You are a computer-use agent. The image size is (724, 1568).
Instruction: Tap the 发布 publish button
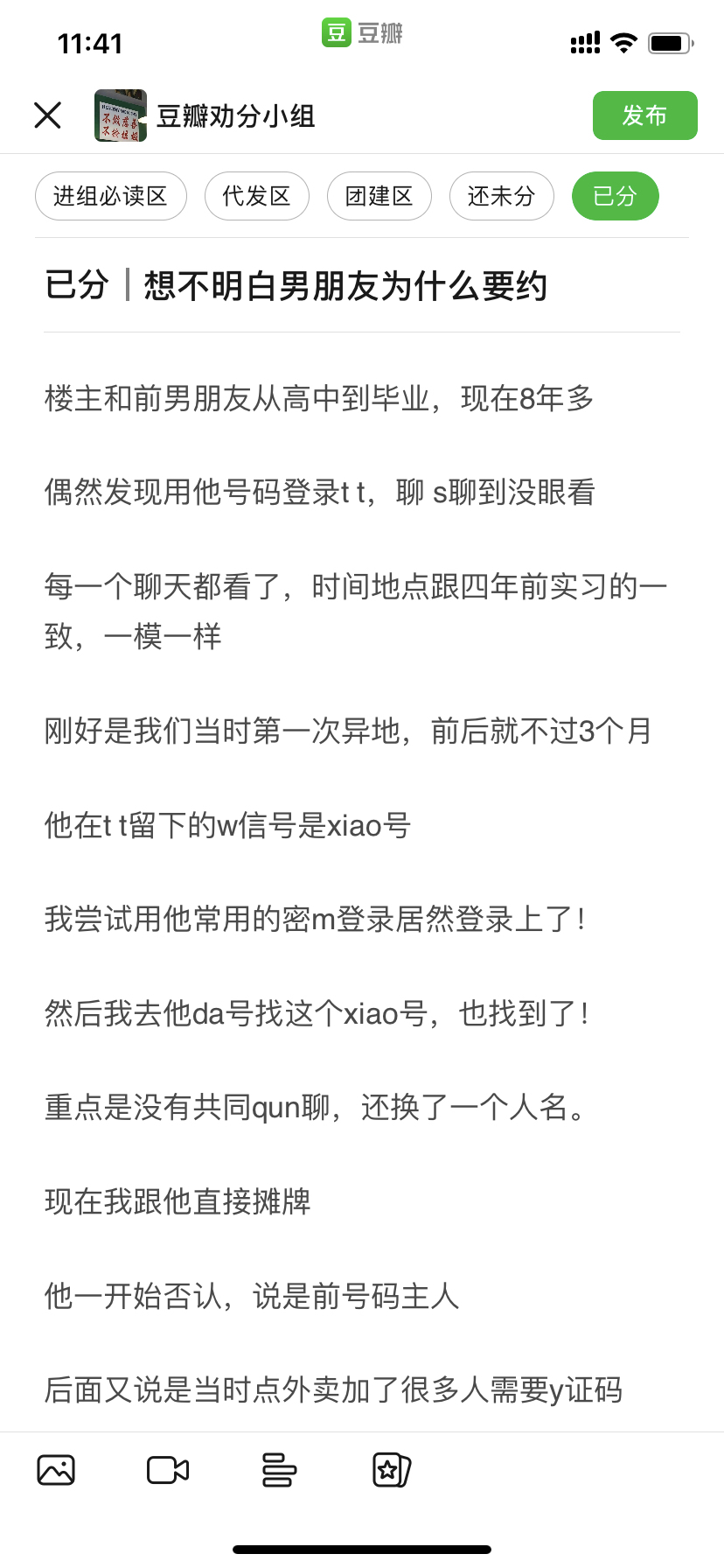(644, 115)
